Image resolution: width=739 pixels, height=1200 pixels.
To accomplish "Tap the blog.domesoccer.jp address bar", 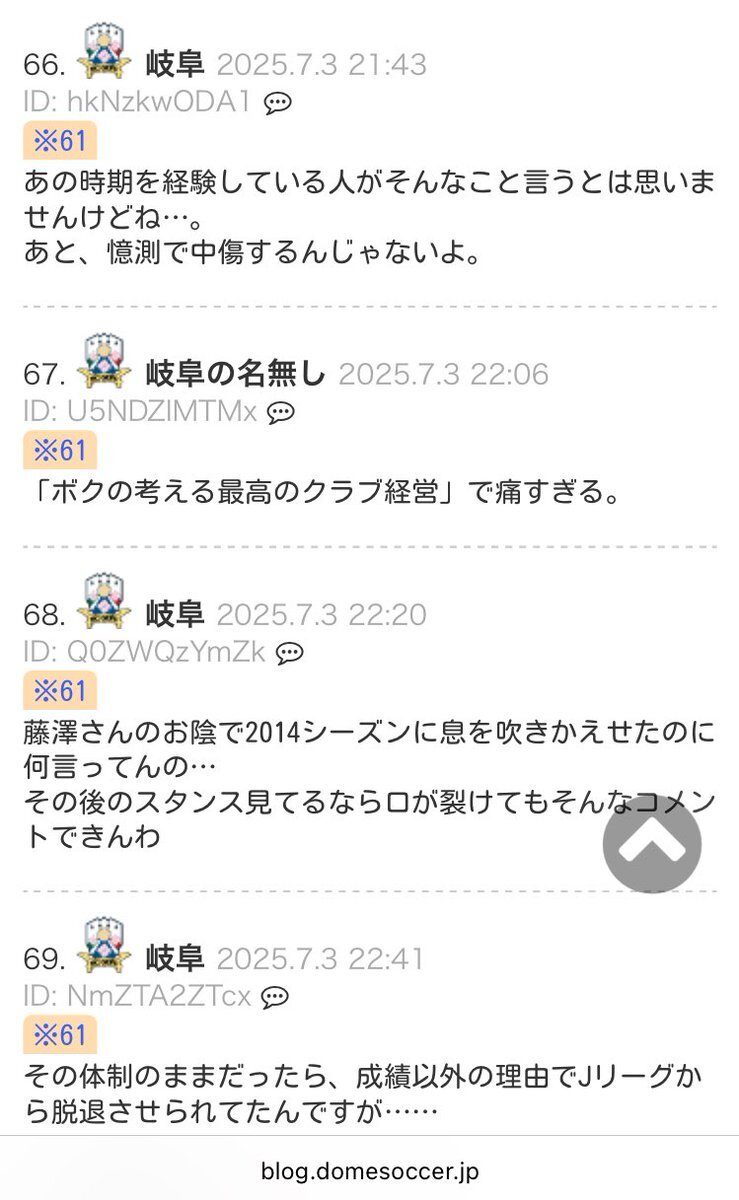I will click(x=369, y=1170).
